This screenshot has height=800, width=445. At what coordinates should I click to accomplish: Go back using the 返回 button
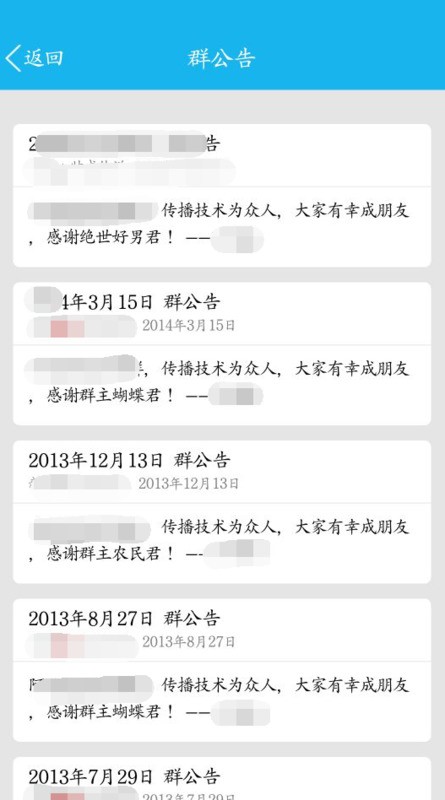point(34,58)
